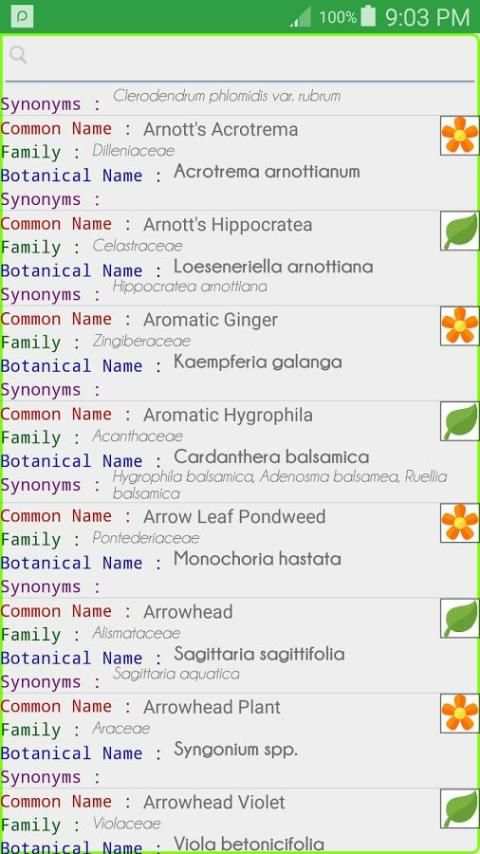480x854 pixels.
Task: Select the Arrowhead Plant entry
Action: coord(240,741)
